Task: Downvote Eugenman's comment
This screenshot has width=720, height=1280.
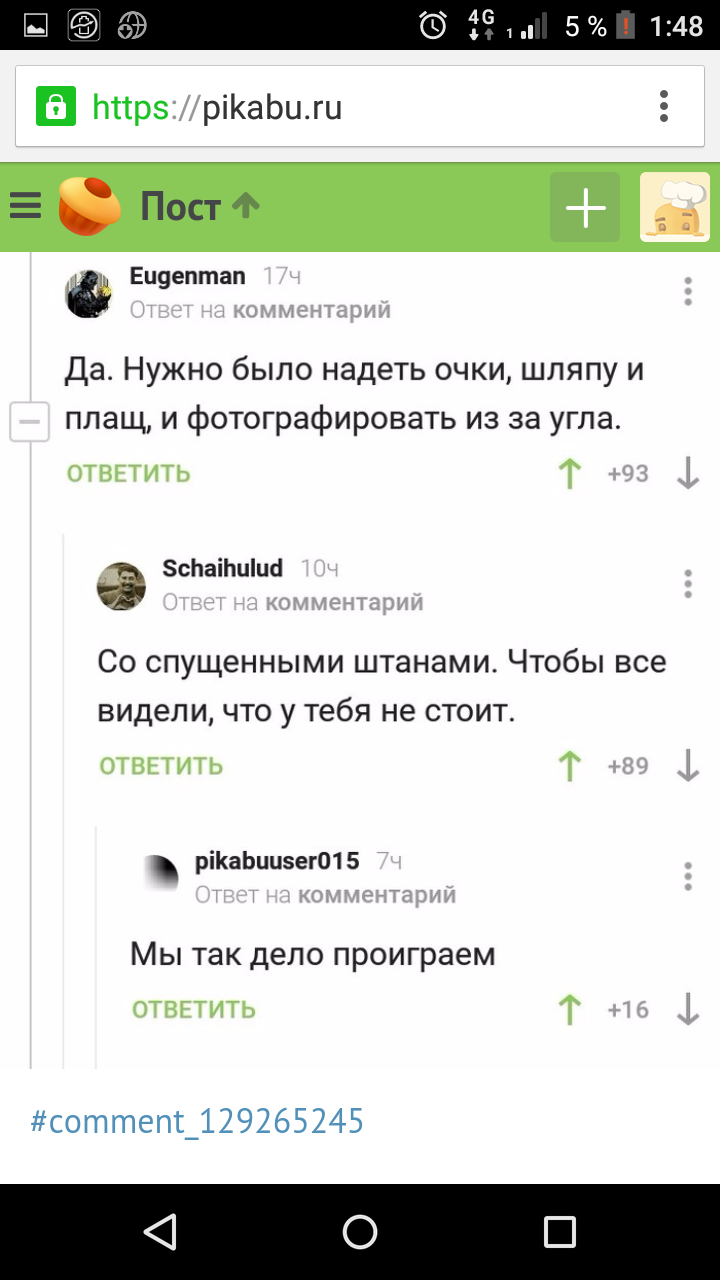Action: (x=688, y=473)
